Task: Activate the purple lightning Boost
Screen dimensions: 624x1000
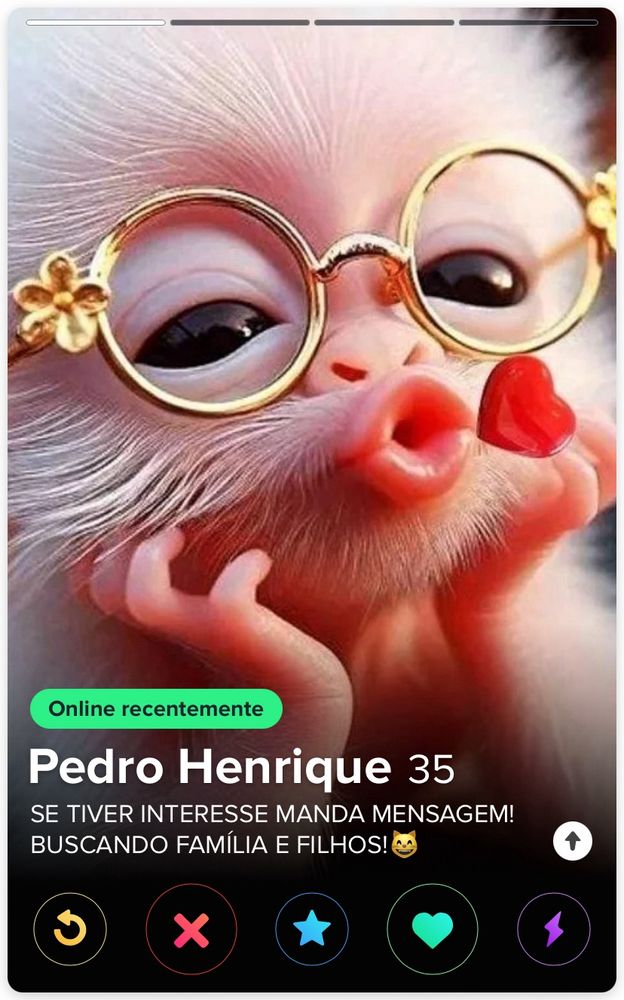Action: pyautogui.click(x=554, y=929)
